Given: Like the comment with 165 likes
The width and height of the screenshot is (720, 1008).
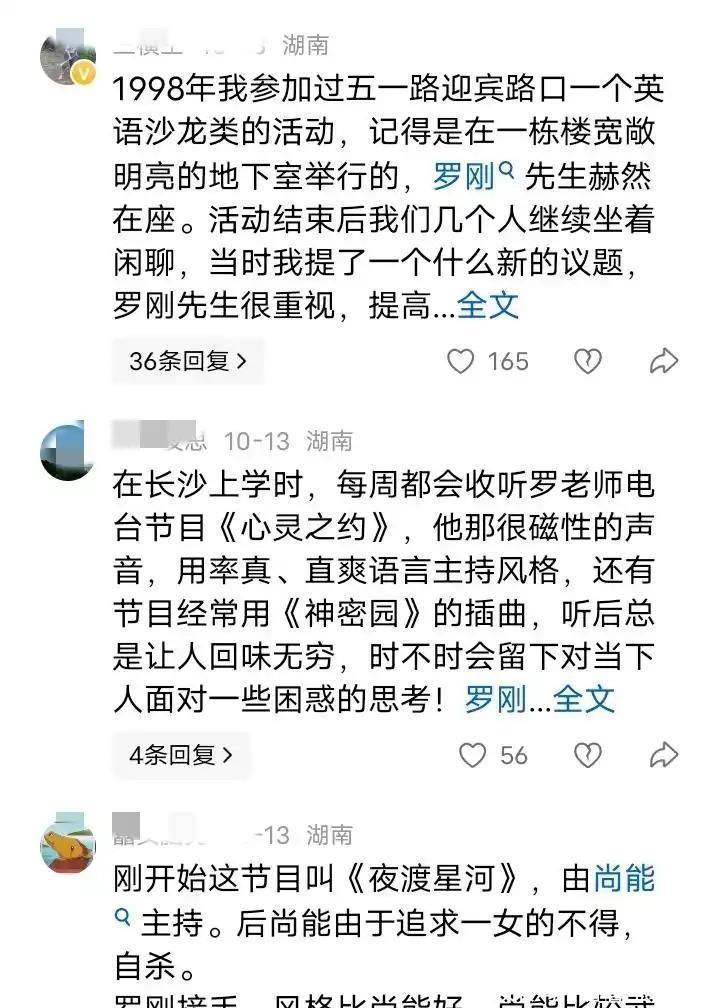Looking at the screenshot, I should click(x=461, y=361).
